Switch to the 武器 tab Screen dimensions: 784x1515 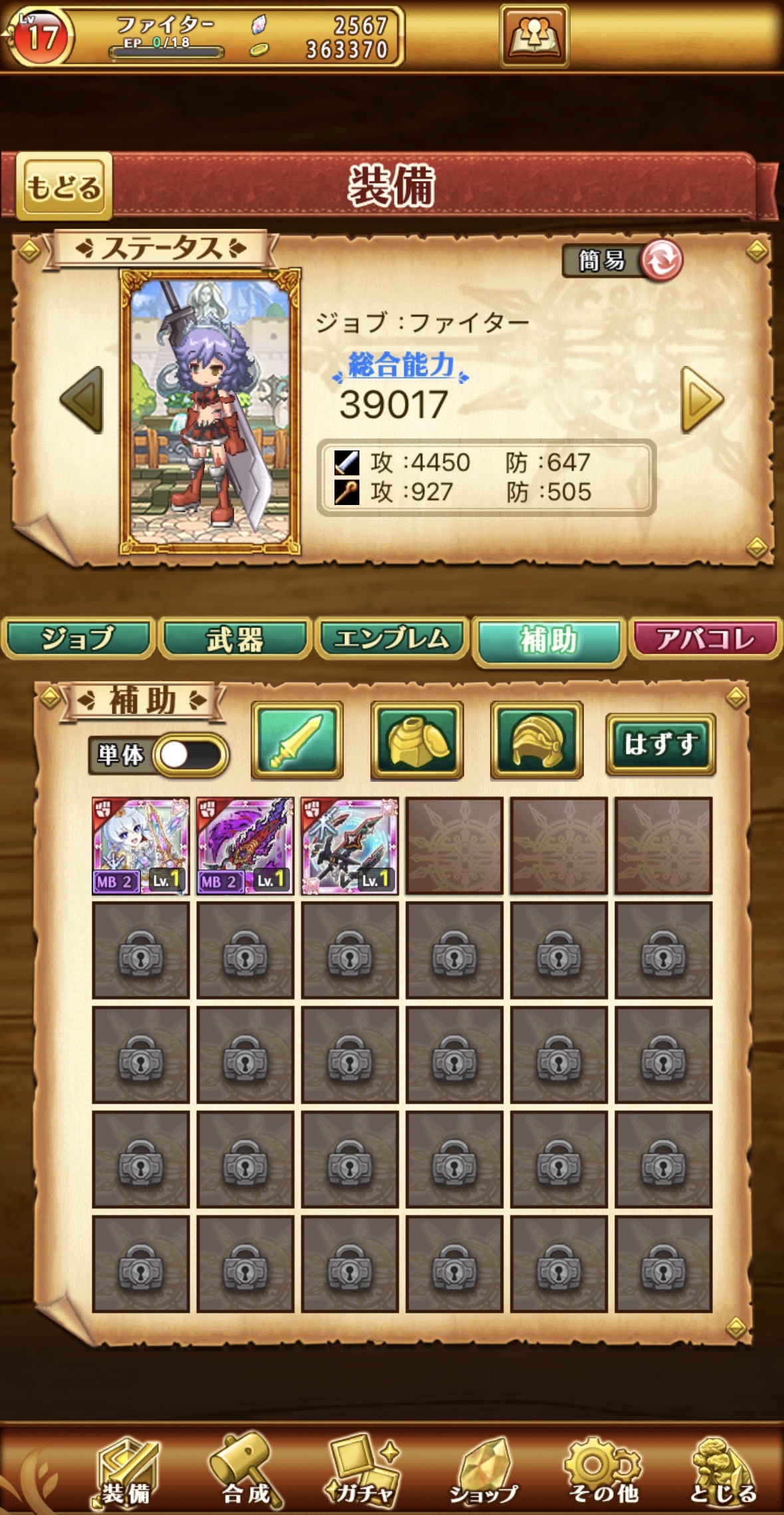point(235,639)
